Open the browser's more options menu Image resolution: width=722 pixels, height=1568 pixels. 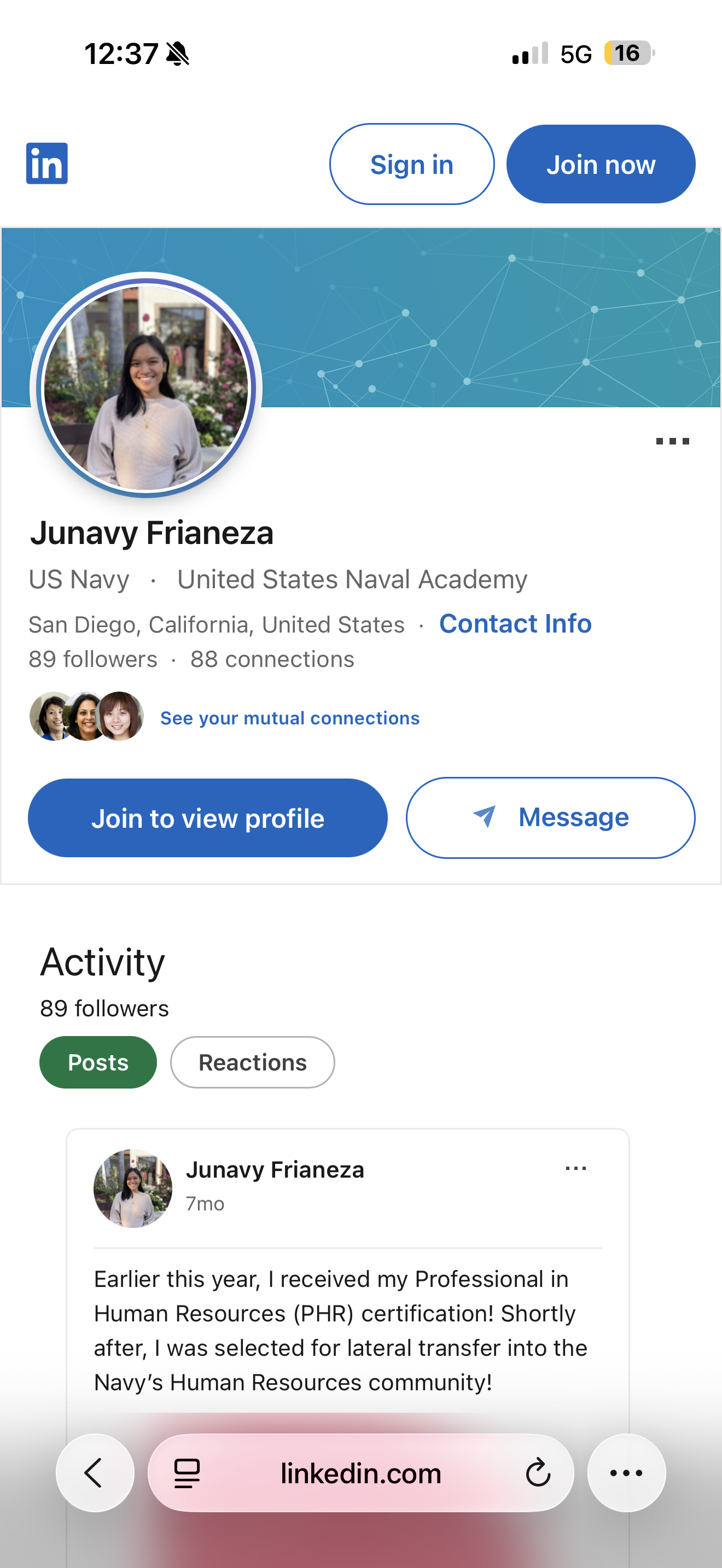[626, 1473]
